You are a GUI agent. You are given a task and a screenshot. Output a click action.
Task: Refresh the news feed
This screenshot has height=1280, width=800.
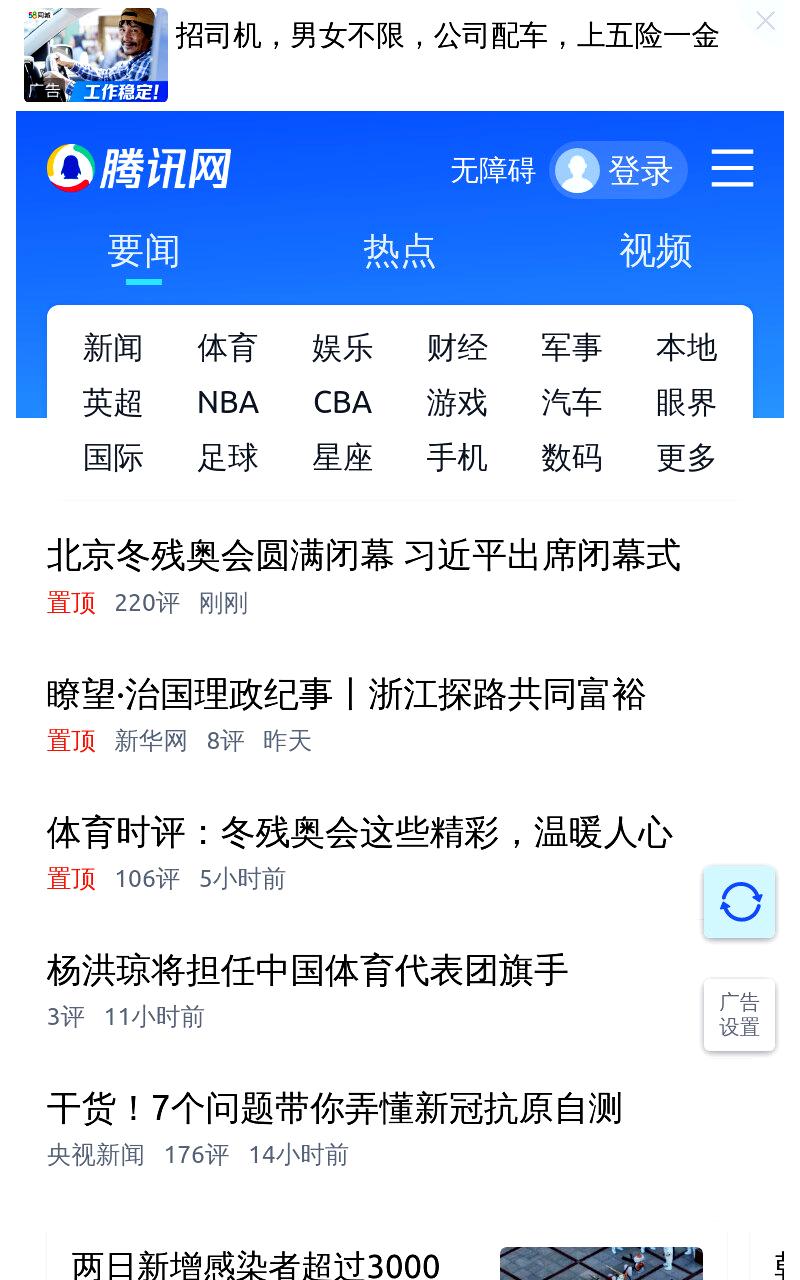[x=740, y=902]
